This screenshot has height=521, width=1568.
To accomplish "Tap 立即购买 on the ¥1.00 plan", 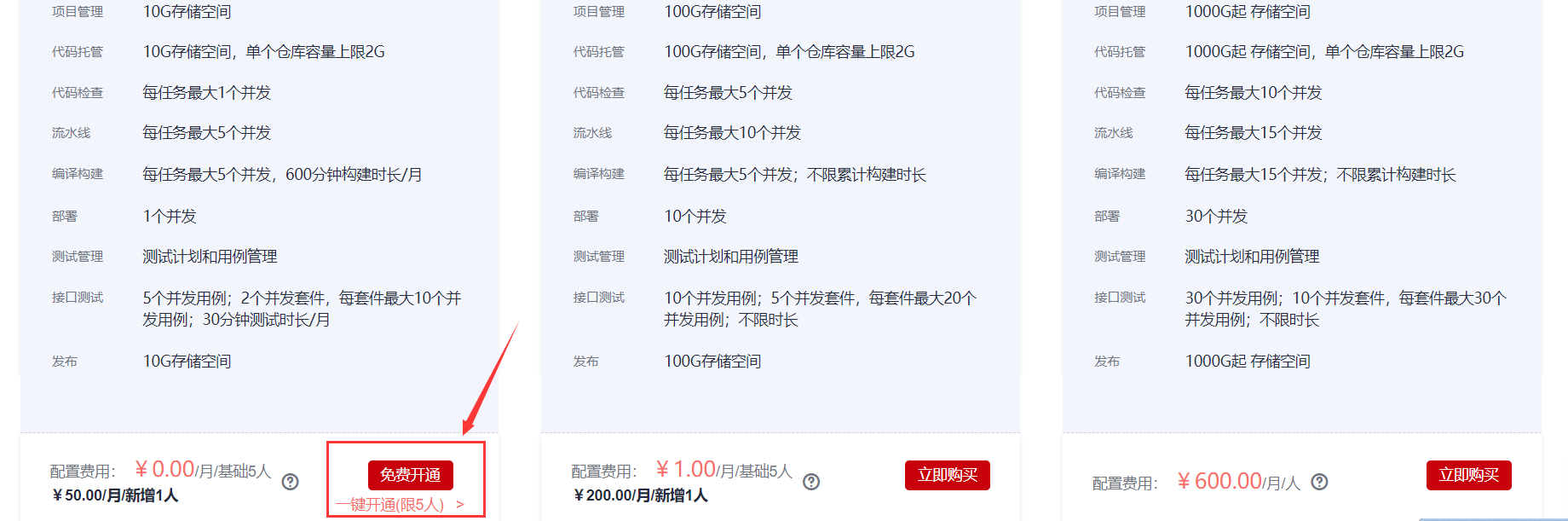I will tap(947, 475).
